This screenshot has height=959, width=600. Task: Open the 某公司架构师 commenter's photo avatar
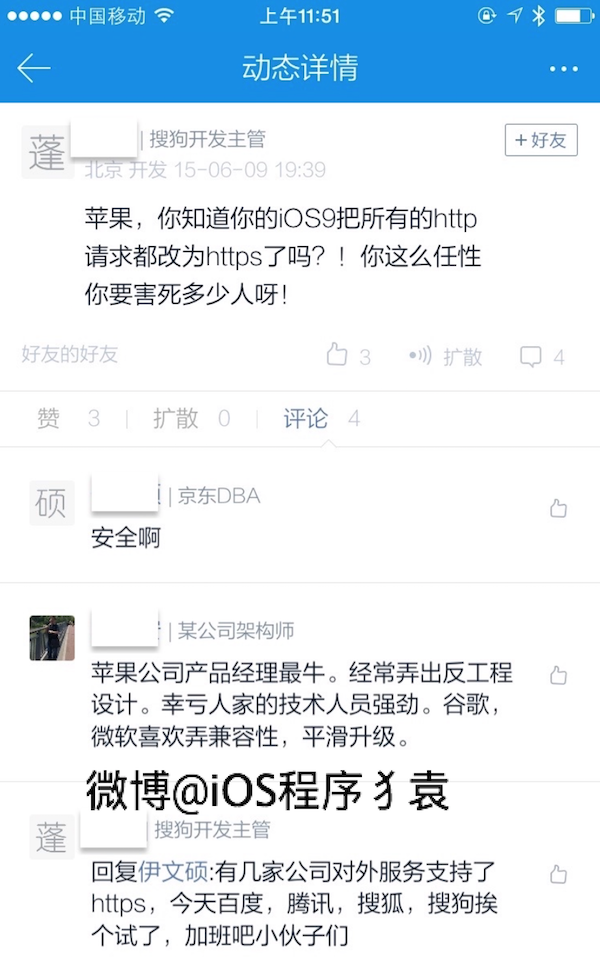(x=52, y=638)
